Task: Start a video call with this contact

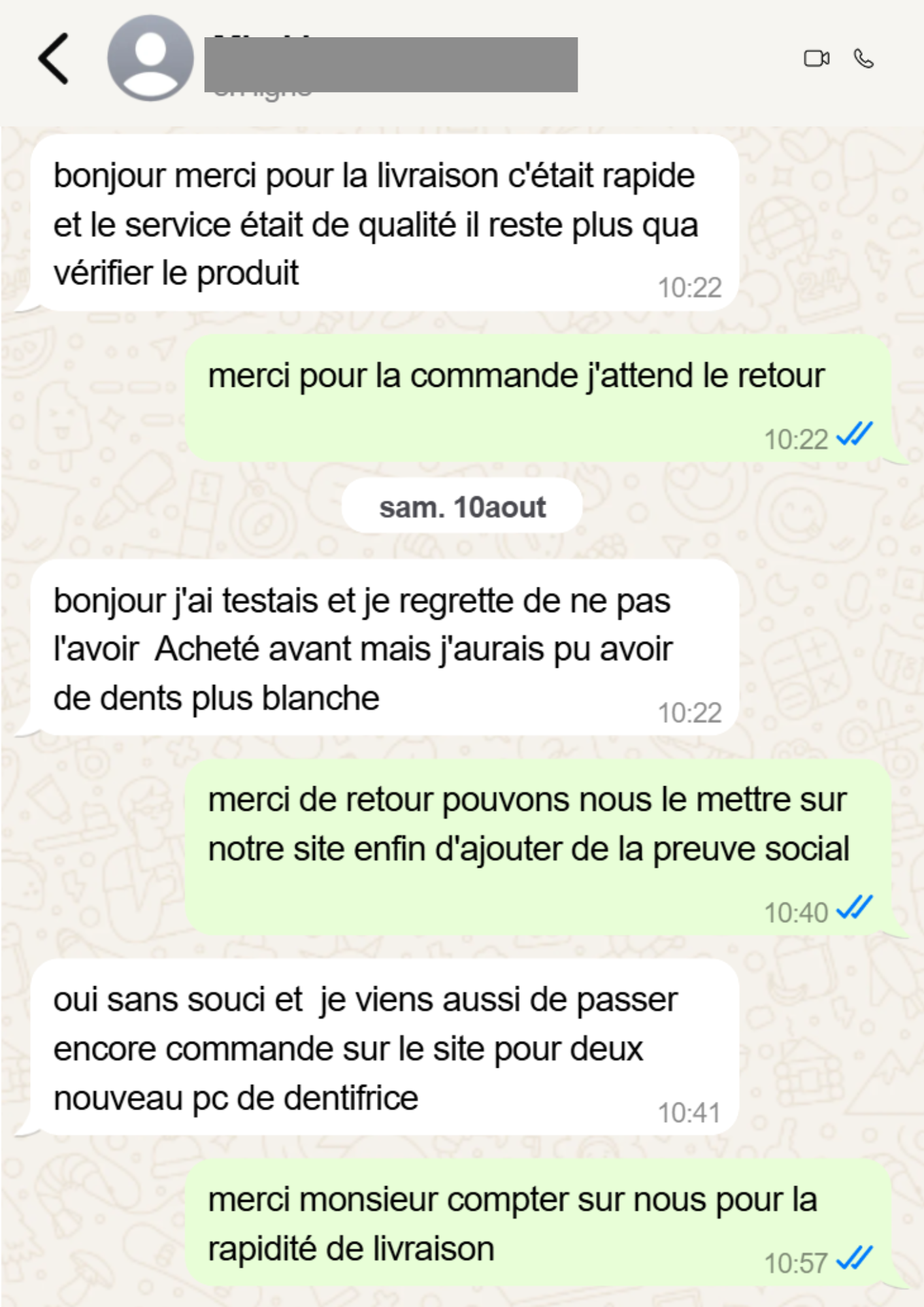Action: tap(816, 59)
